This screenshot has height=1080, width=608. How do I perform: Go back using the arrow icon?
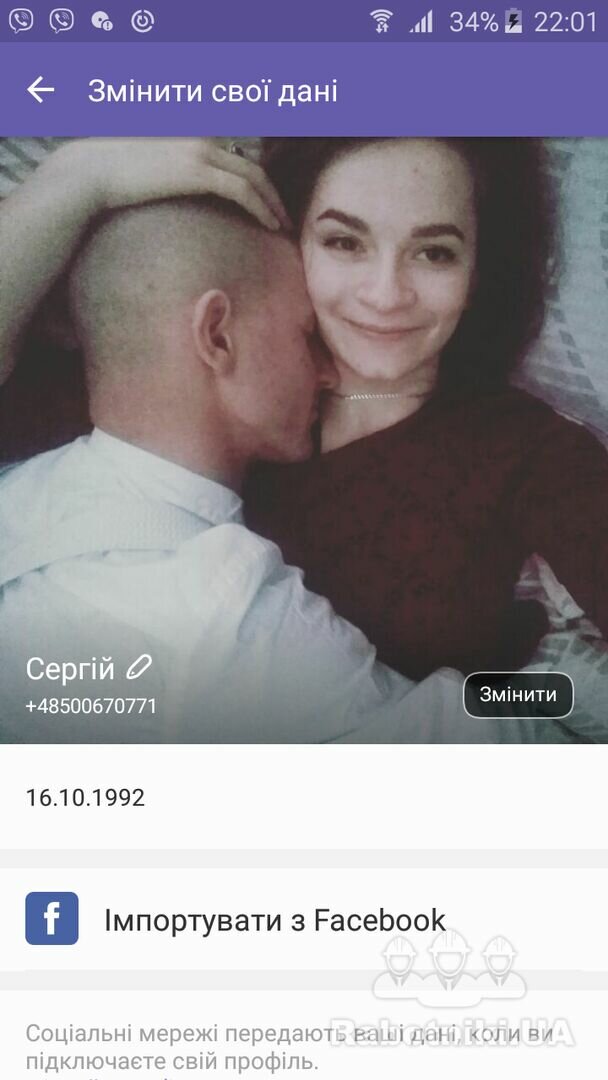tap(40, 90)
